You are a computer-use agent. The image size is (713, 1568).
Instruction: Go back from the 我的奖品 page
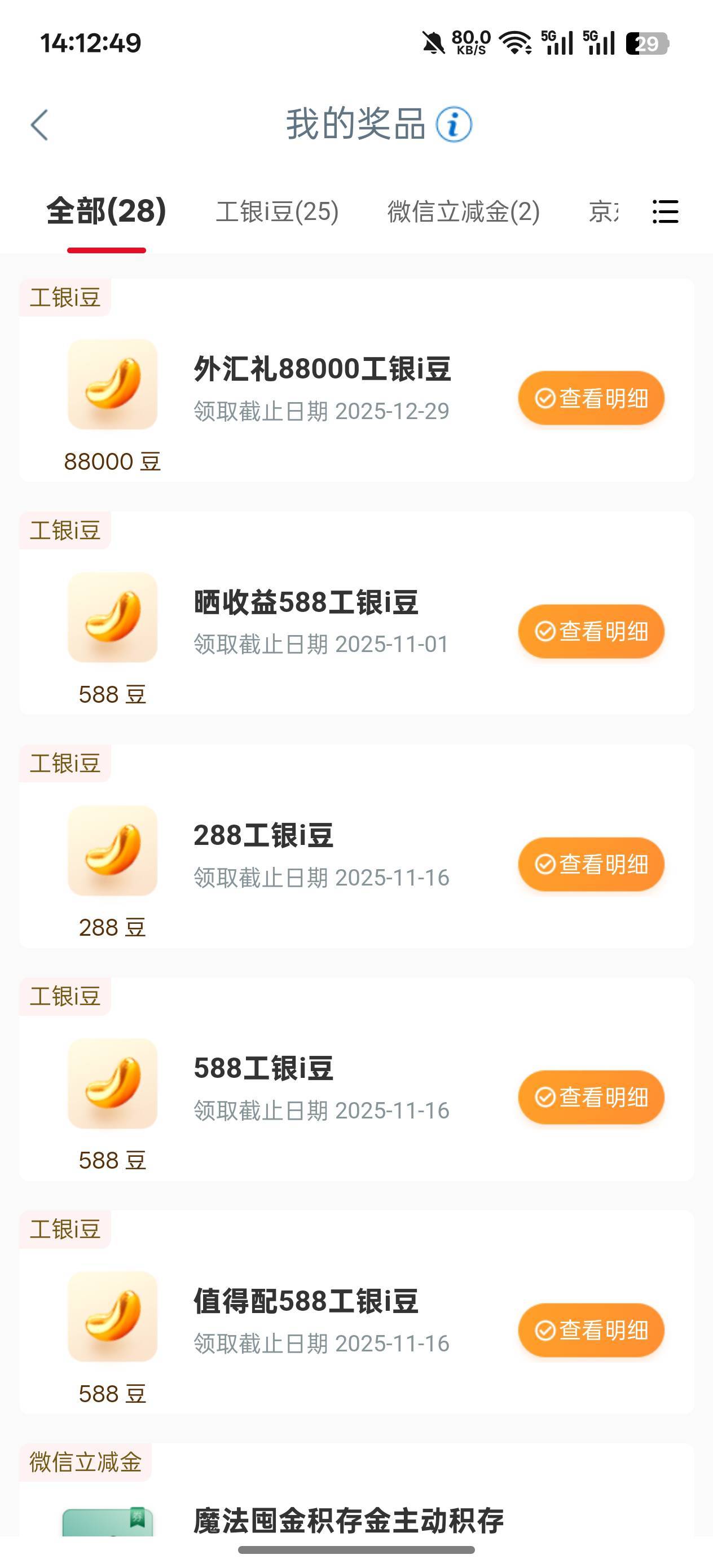39,125
